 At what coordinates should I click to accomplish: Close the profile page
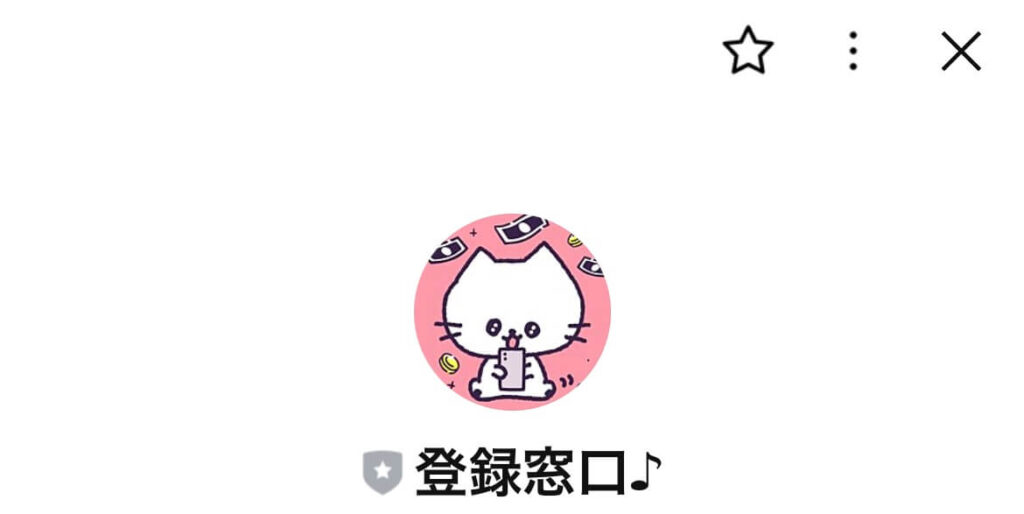[960, 51]
